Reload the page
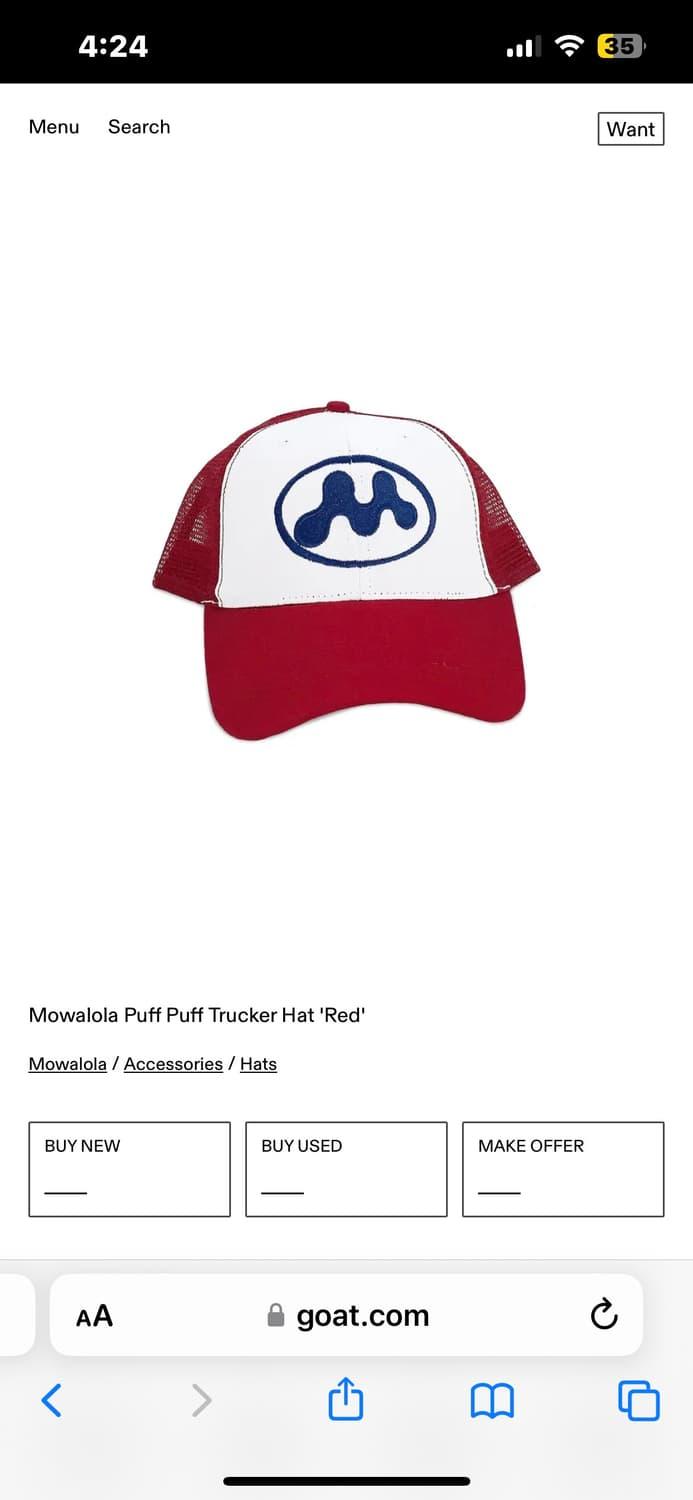Image resolution: width=693 pixels, height=1500 pixels. click(x=604, y=1315)
